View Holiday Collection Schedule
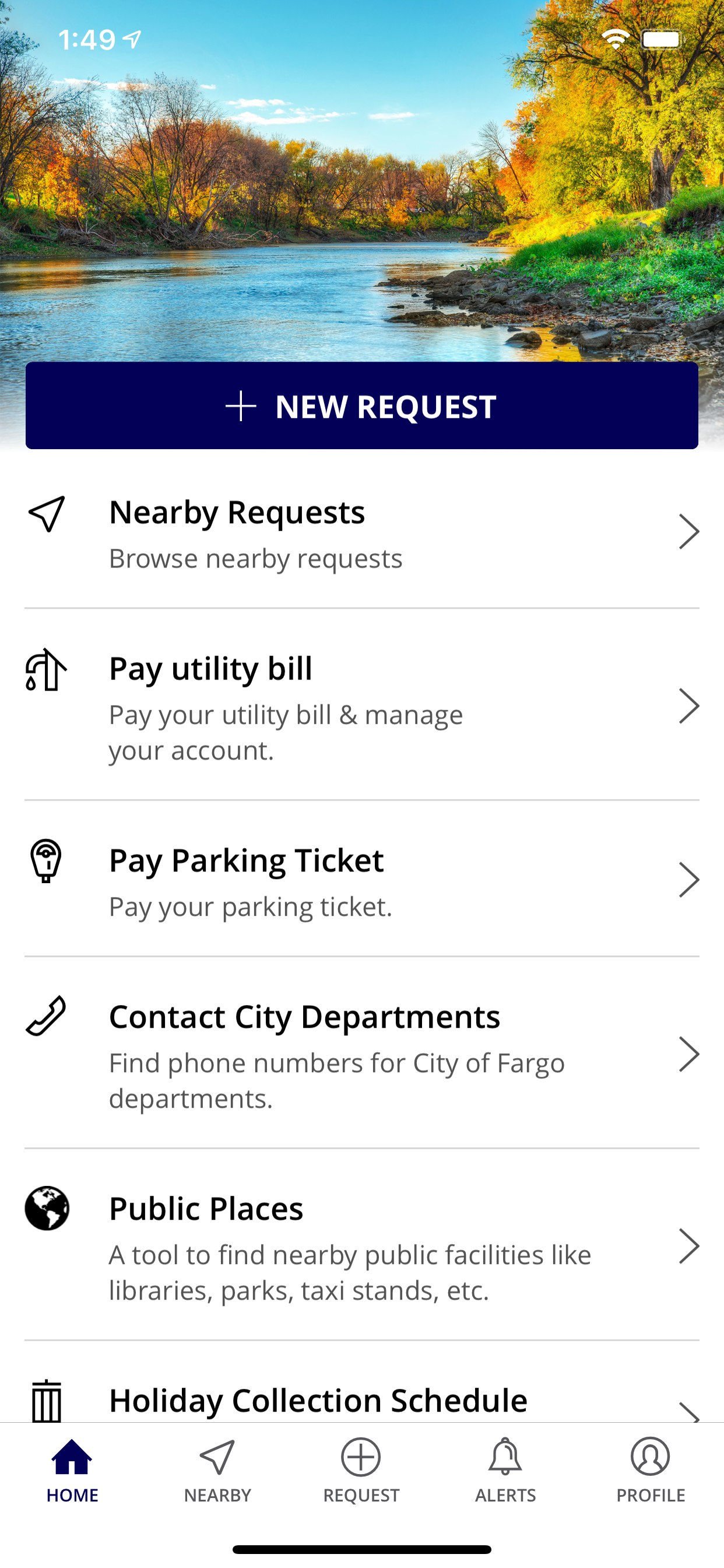Viewport: 724px width, 1568px height. tap(361, 1400)
